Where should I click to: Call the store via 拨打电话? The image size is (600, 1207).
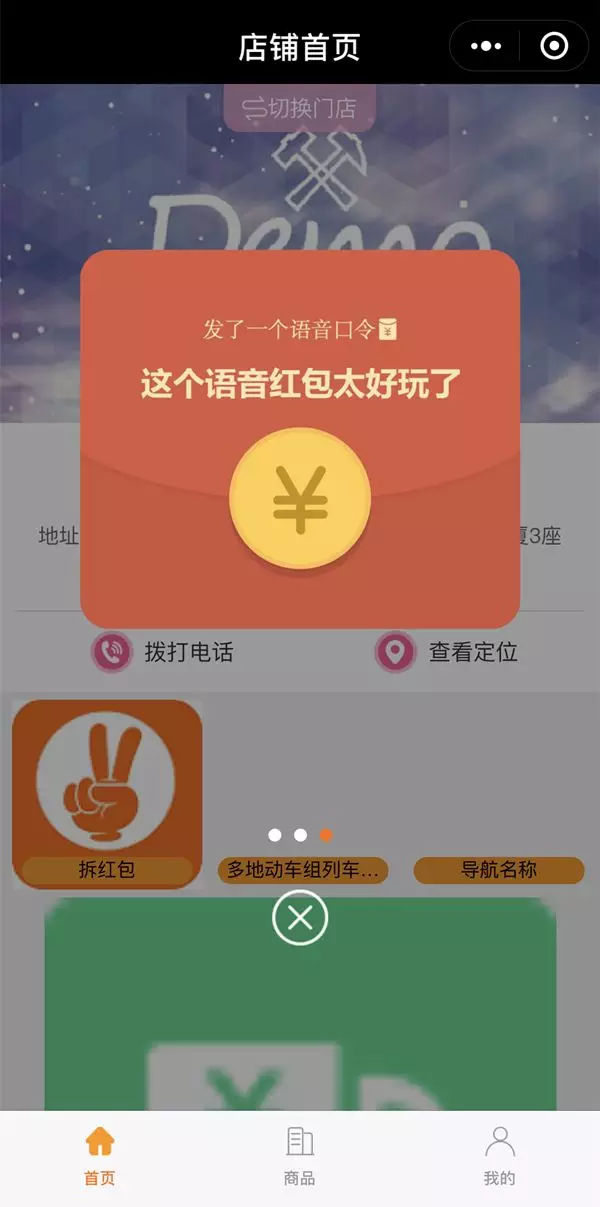(165, 652)
